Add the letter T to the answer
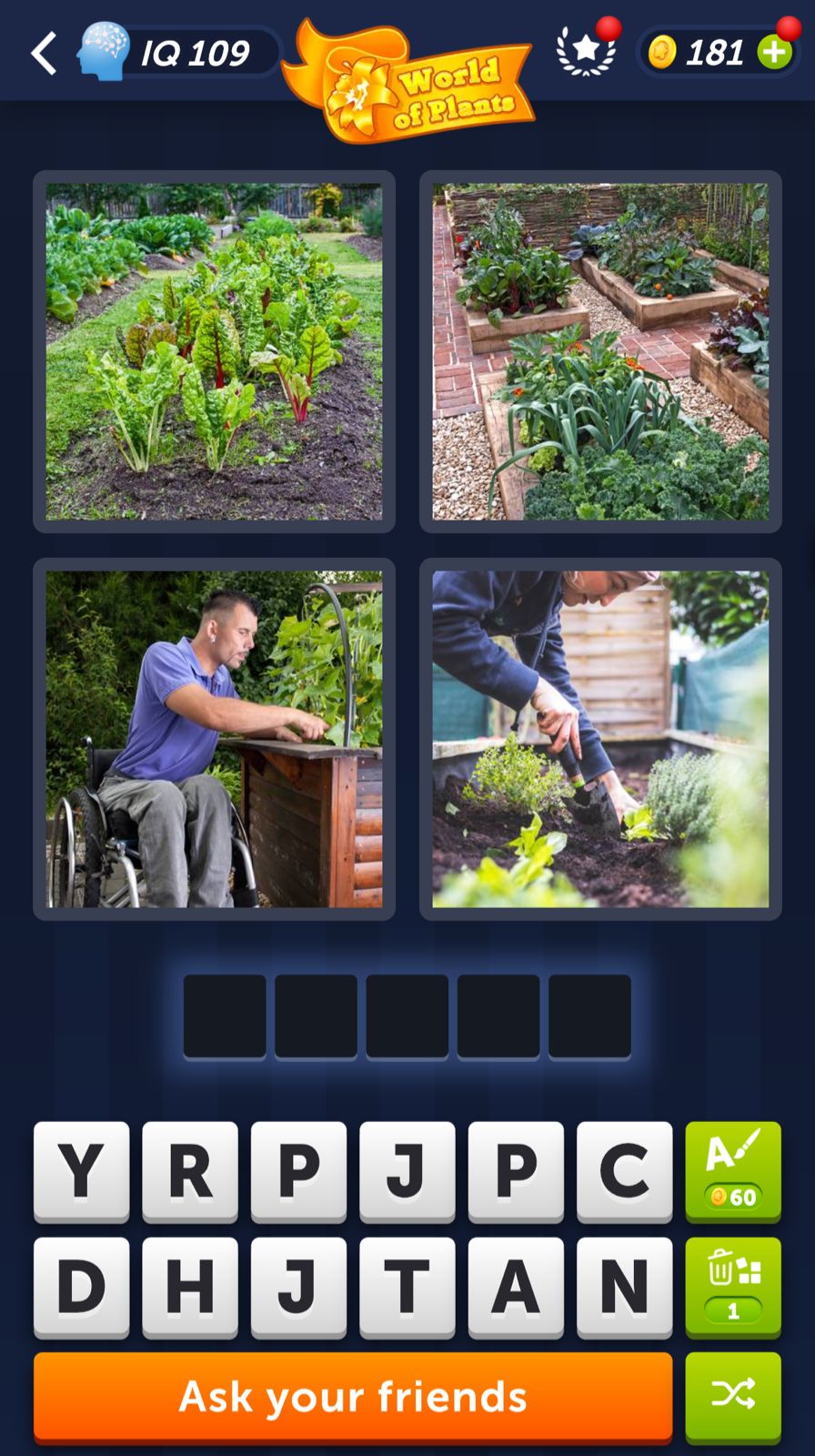This screenshot has height=1456, width=815. click(407, 1287)
